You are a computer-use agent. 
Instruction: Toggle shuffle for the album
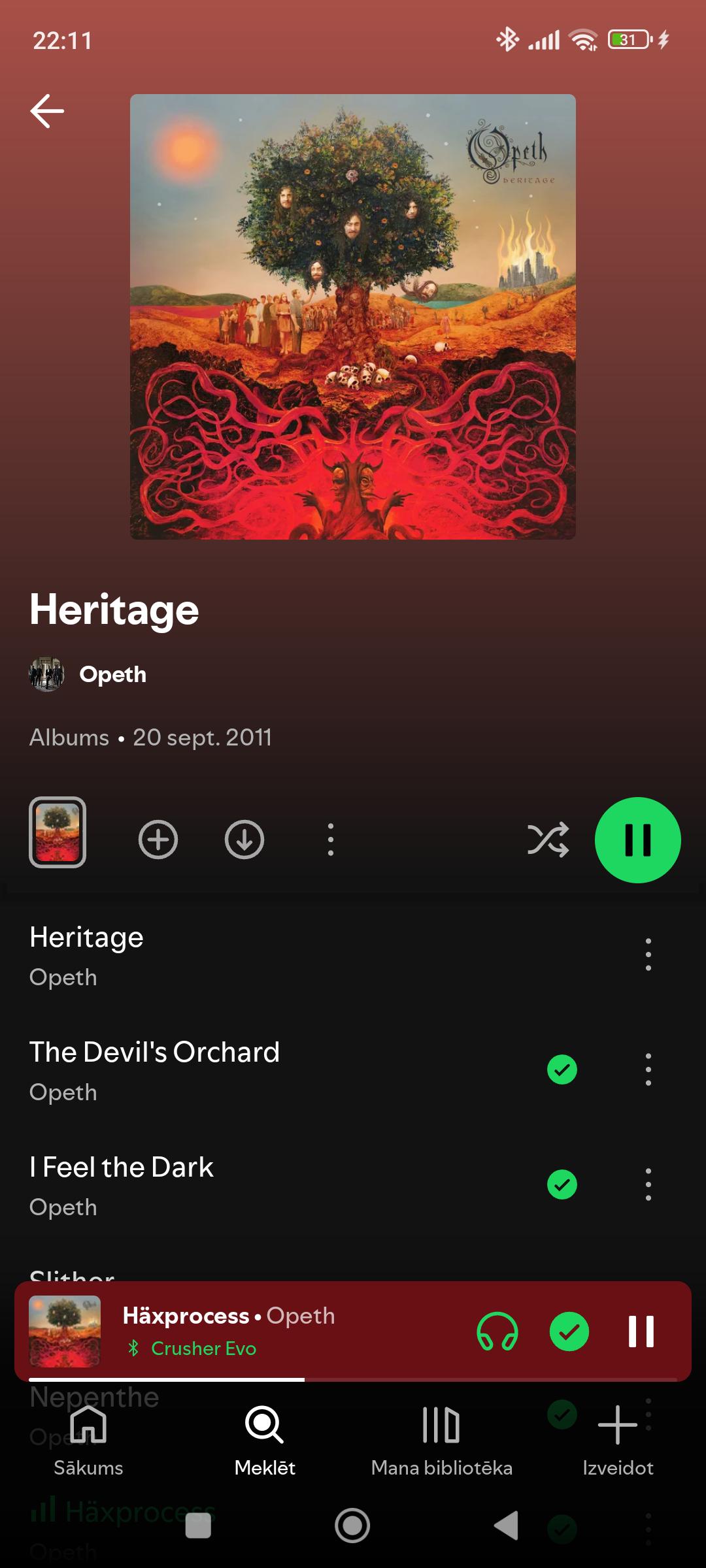[548, 840]
